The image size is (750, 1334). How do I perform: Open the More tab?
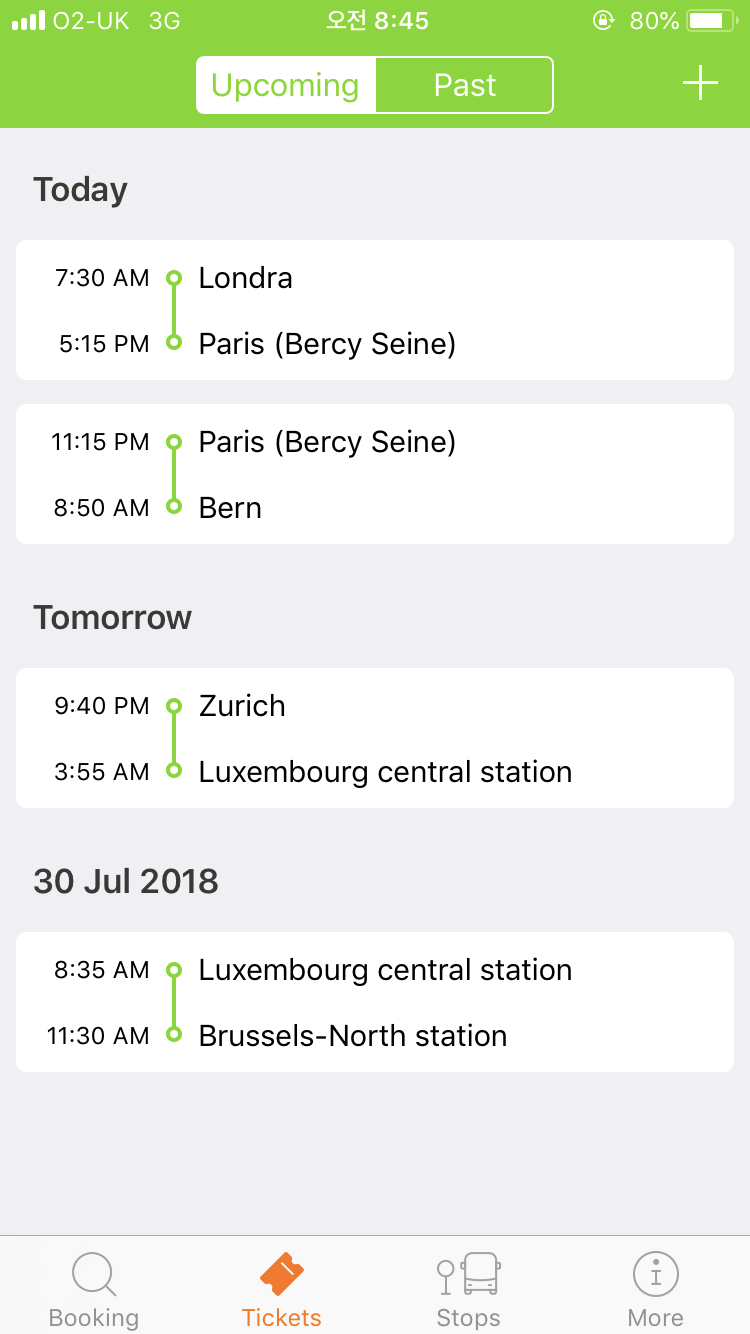(x=655, y=1290)
